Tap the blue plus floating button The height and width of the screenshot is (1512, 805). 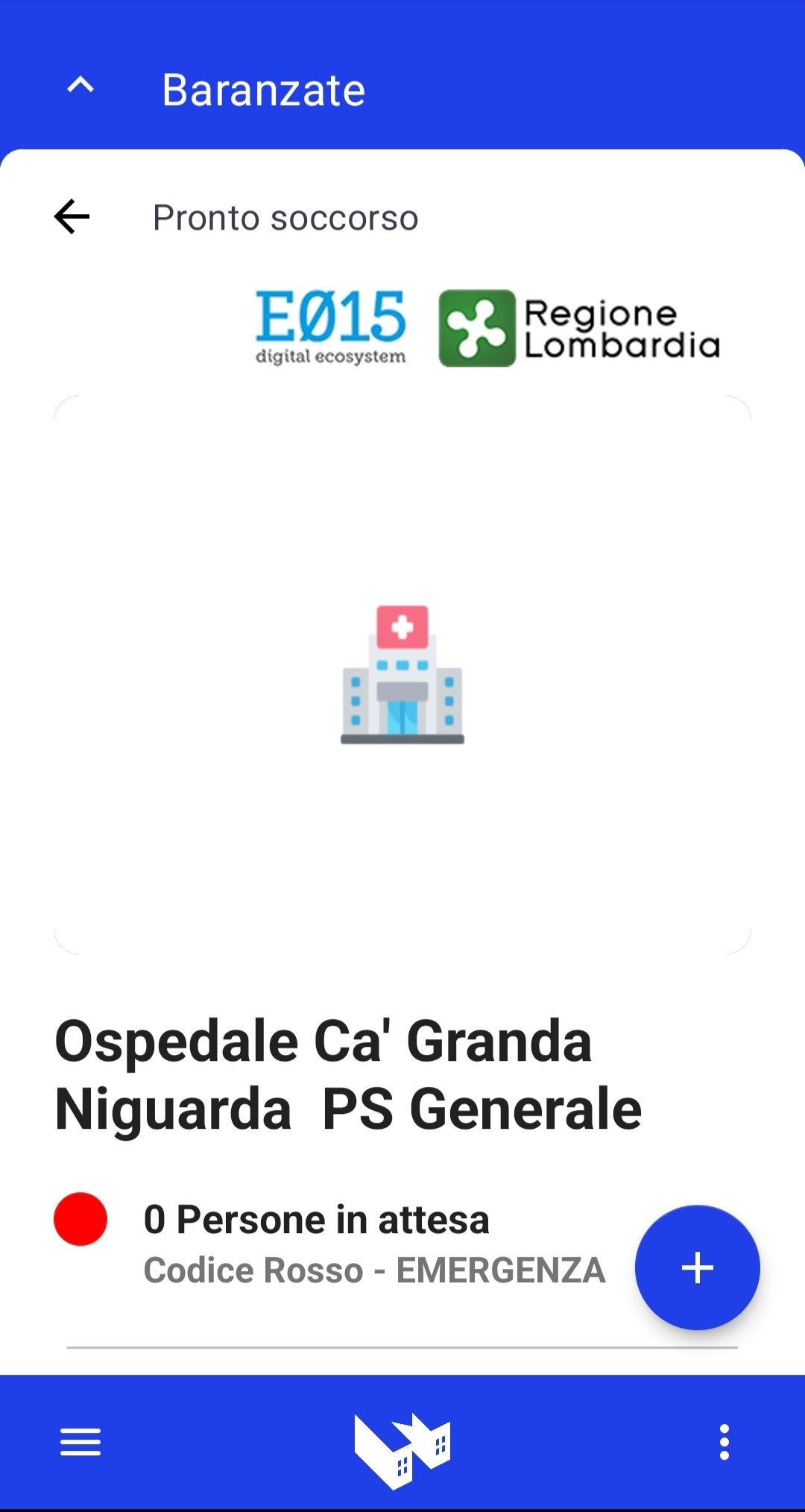pyautogui.click(x=697, y=1267)
